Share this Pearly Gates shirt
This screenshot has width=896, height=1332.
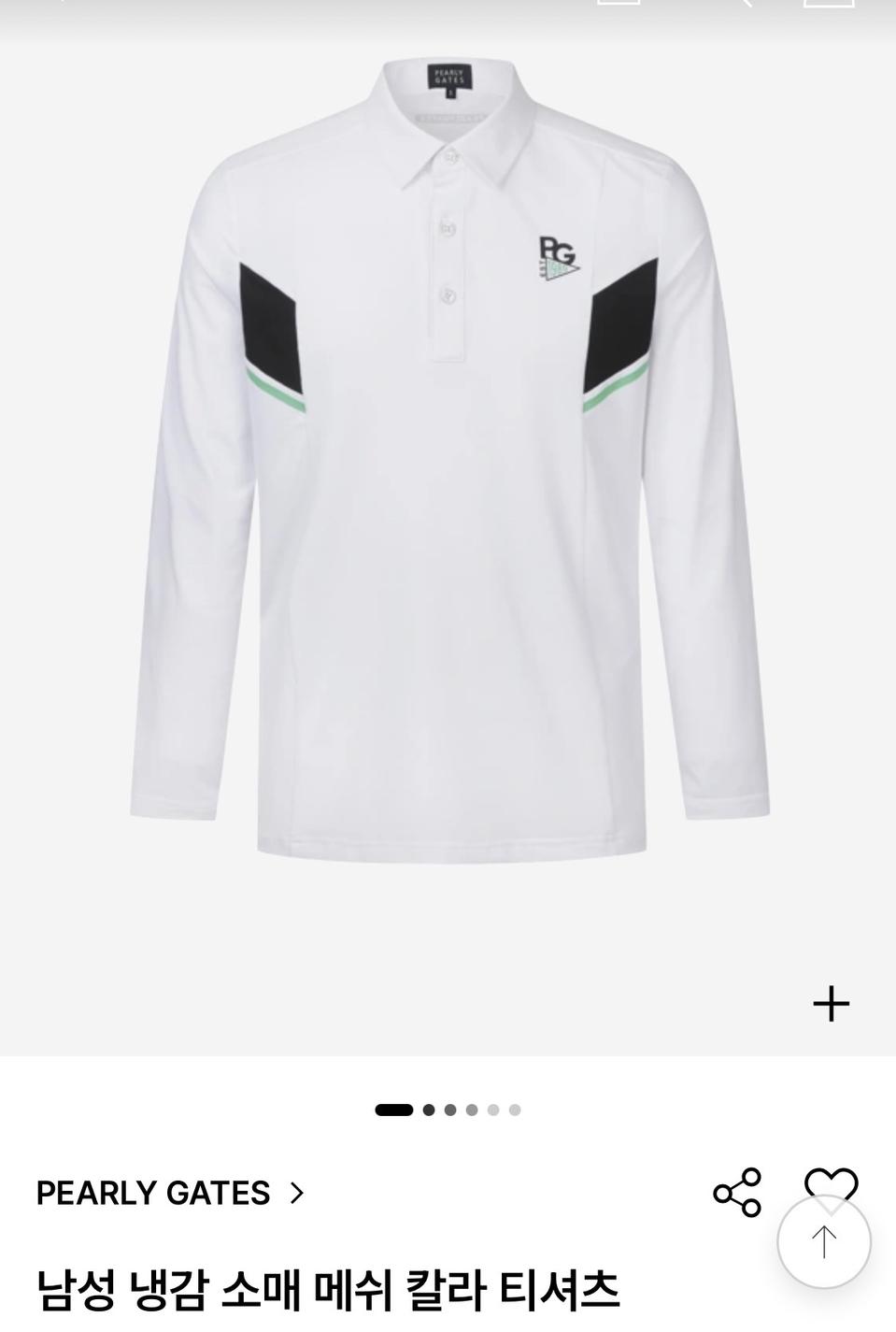737,1192
